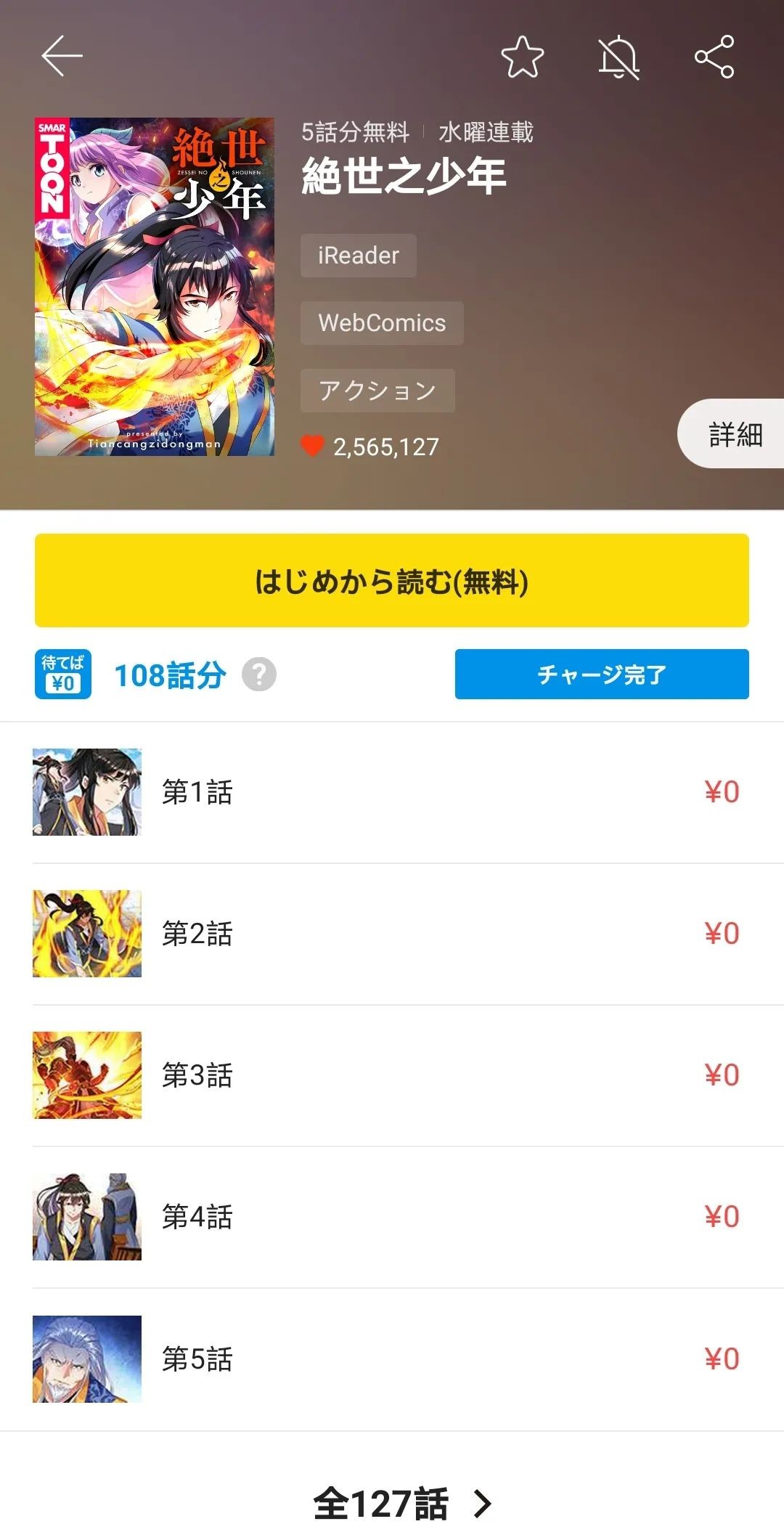View all episodes via 全127話
The width and height of the screenshot is (784, 1532).
click(401, 1504)
